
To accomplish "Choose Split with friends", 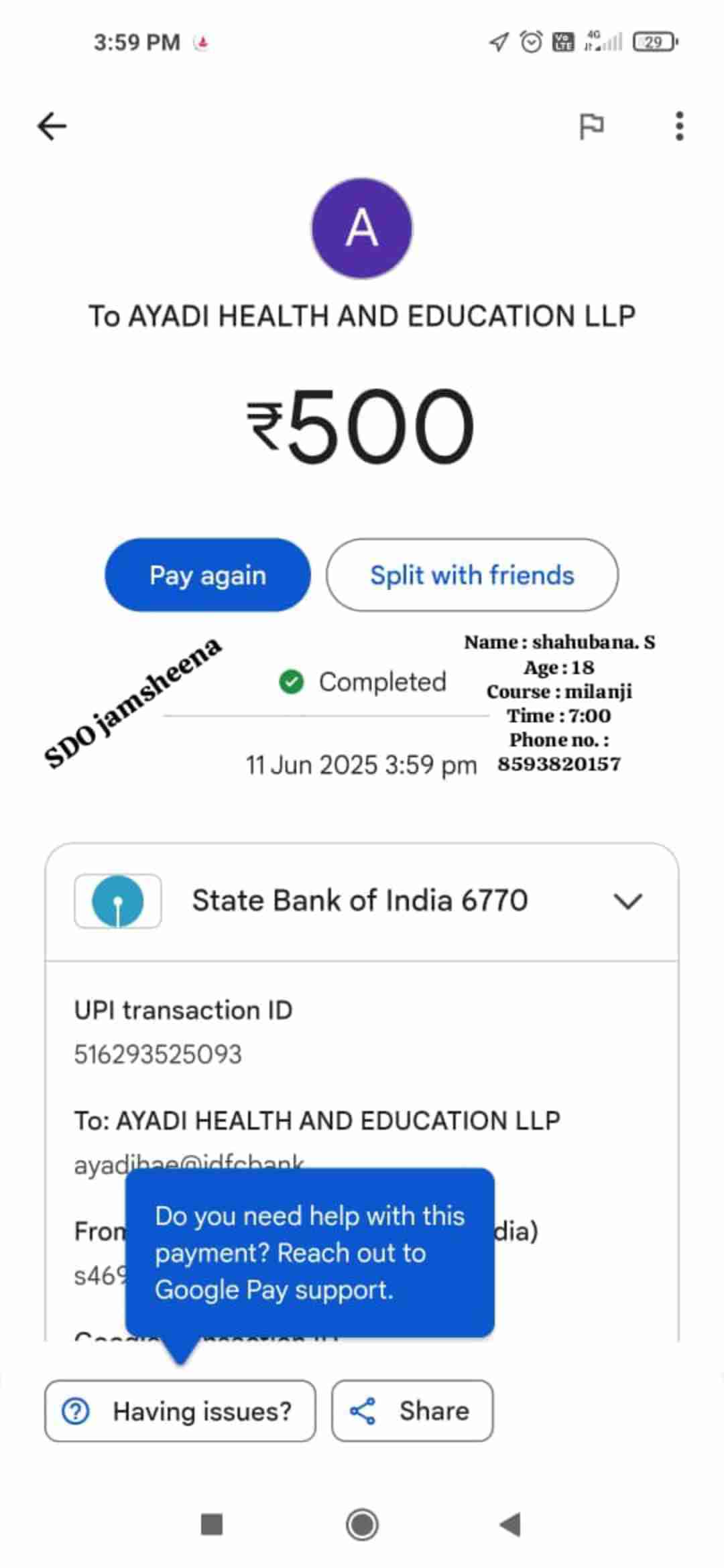I will coord(472,575).
